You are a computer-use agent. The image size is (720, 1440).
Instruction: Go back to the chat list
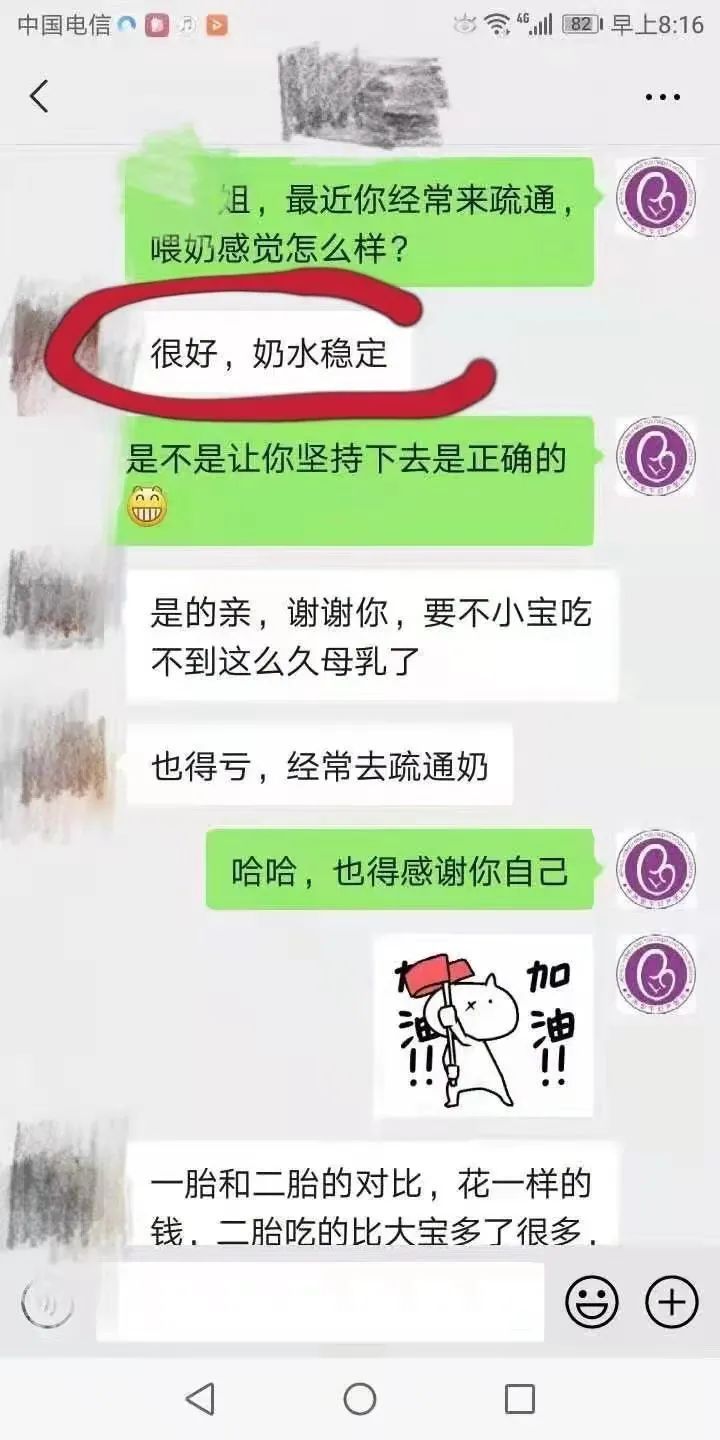pos(39,97)
